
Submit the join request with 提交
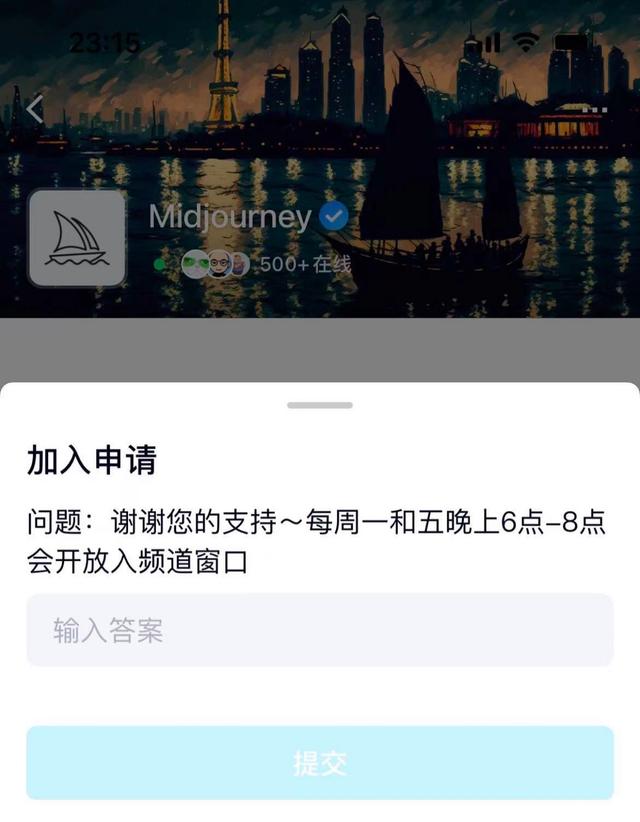[x=320, y=763]
